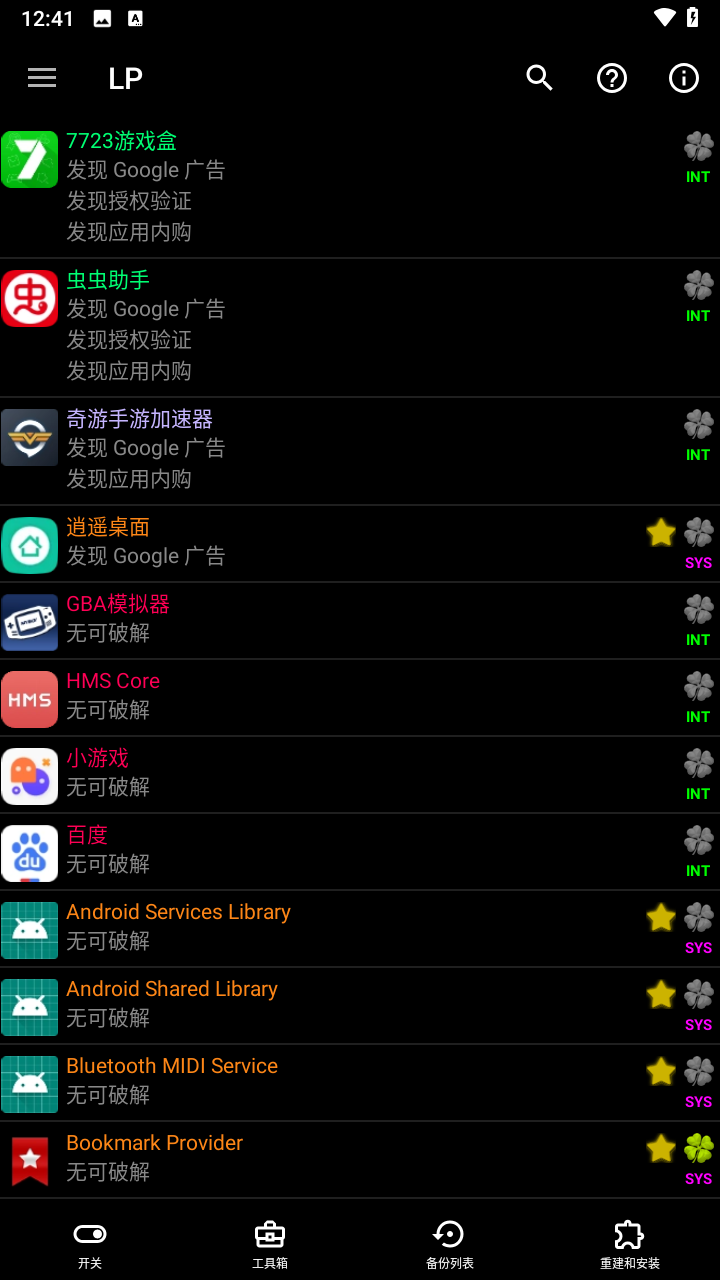Open the navigation drawer menu

pyautogui.click(x=41, y=77)
